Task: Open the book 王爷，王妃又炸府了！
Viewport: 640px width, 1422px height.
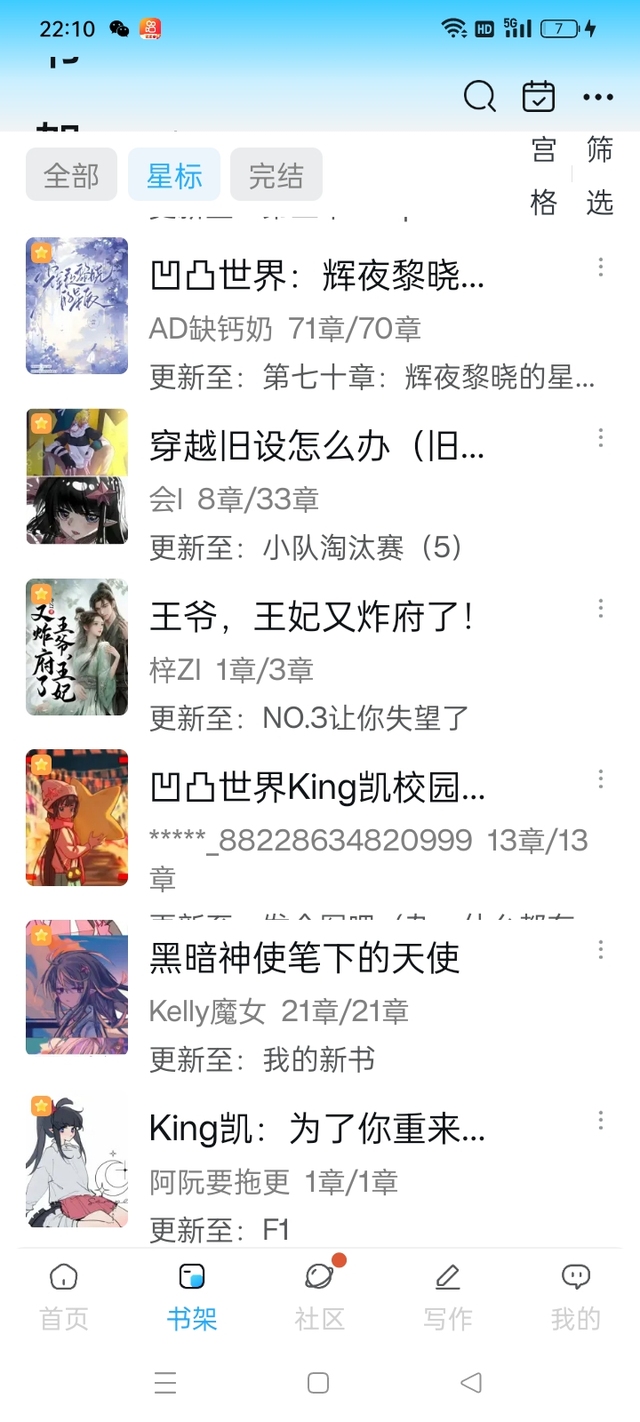Action: click(x=312, y=617)
